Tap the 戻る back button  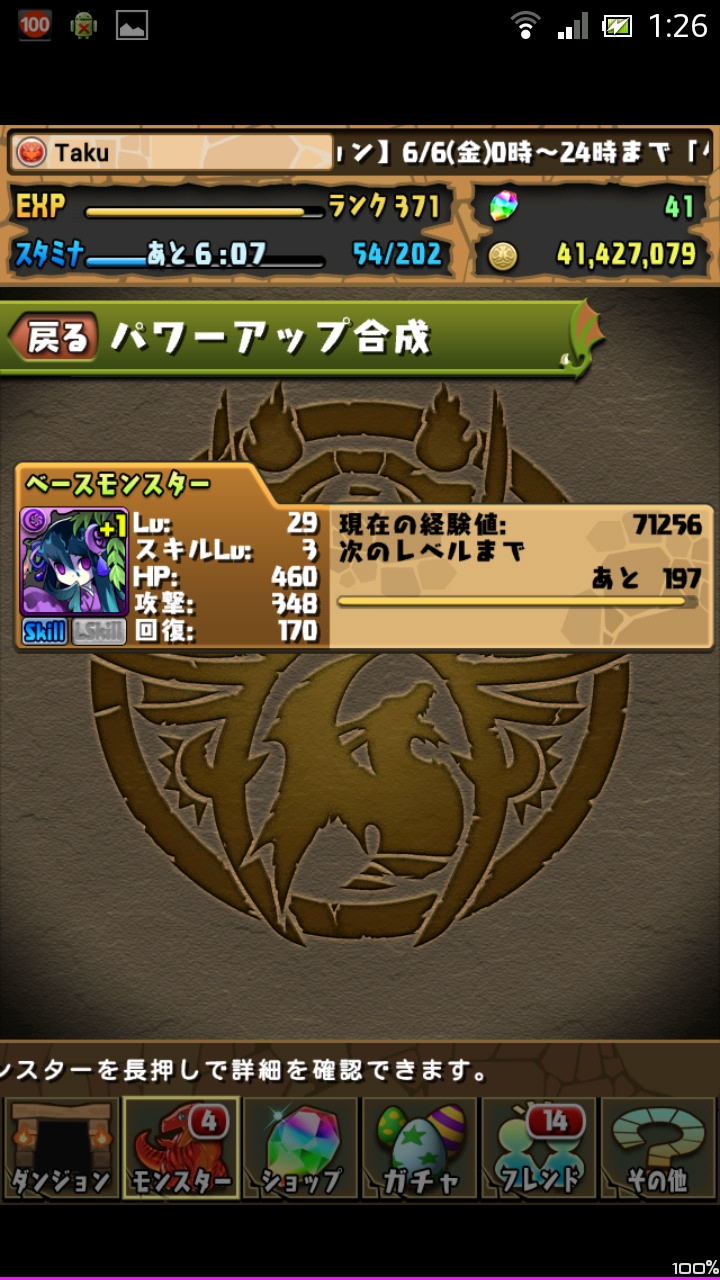coord(55,339)
